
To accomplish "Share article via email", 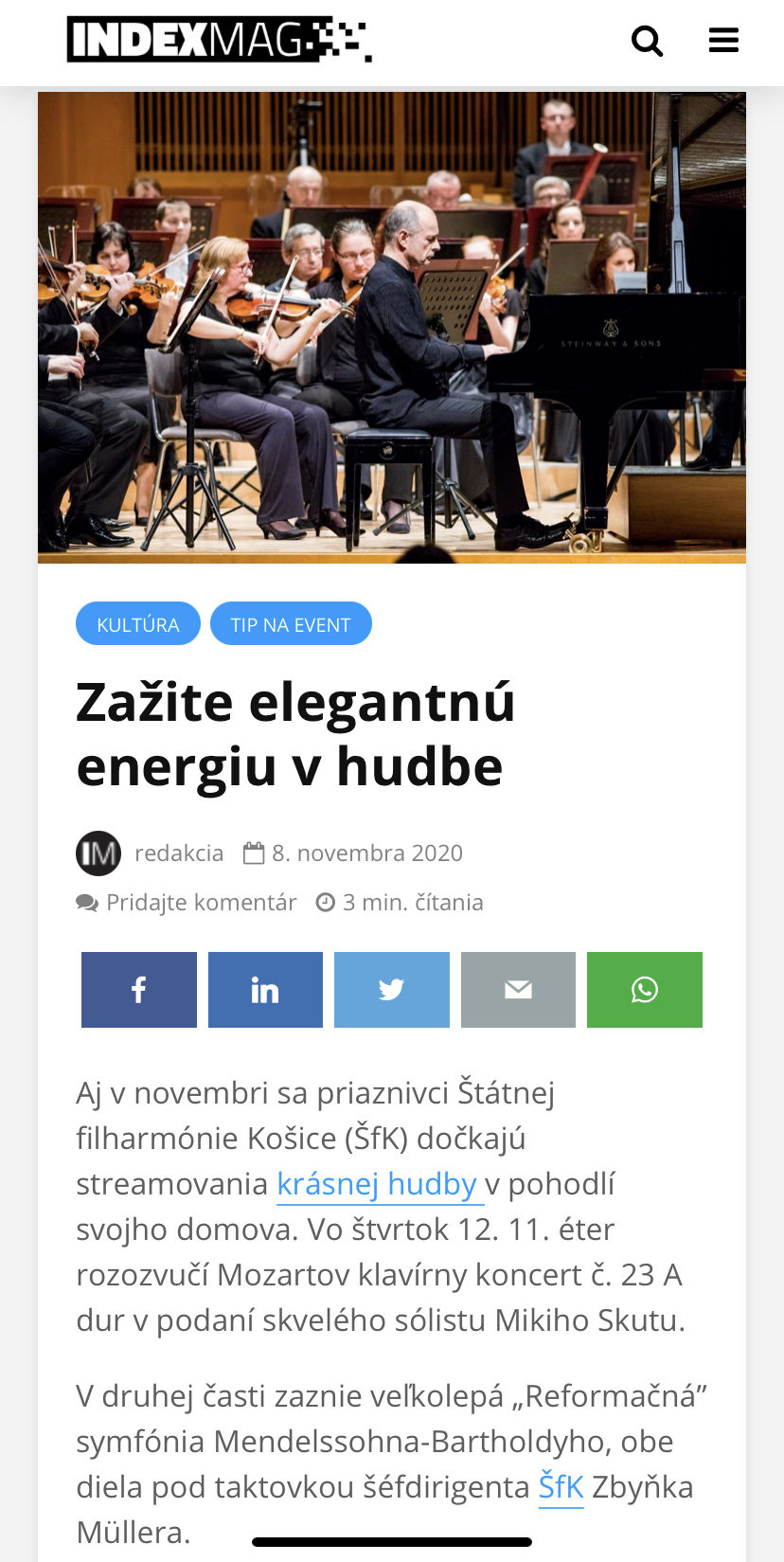I will 518,990.
